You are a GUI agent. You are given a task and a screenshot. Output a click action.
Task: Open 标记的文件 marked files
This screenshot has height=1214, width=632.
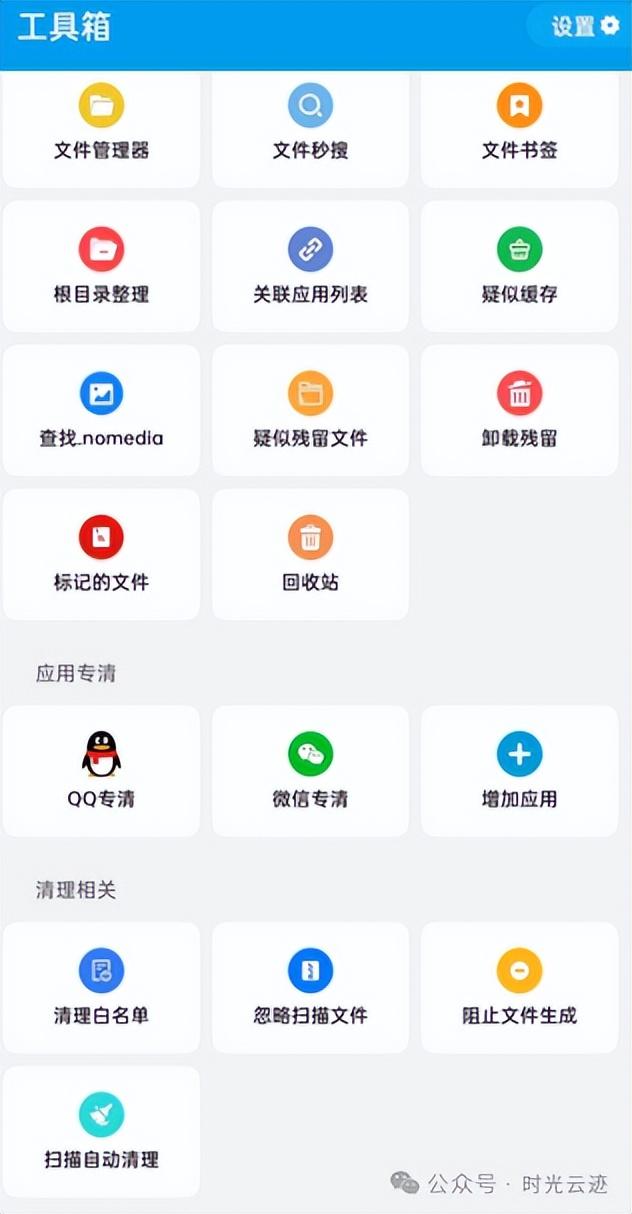(x=101, y=555)
